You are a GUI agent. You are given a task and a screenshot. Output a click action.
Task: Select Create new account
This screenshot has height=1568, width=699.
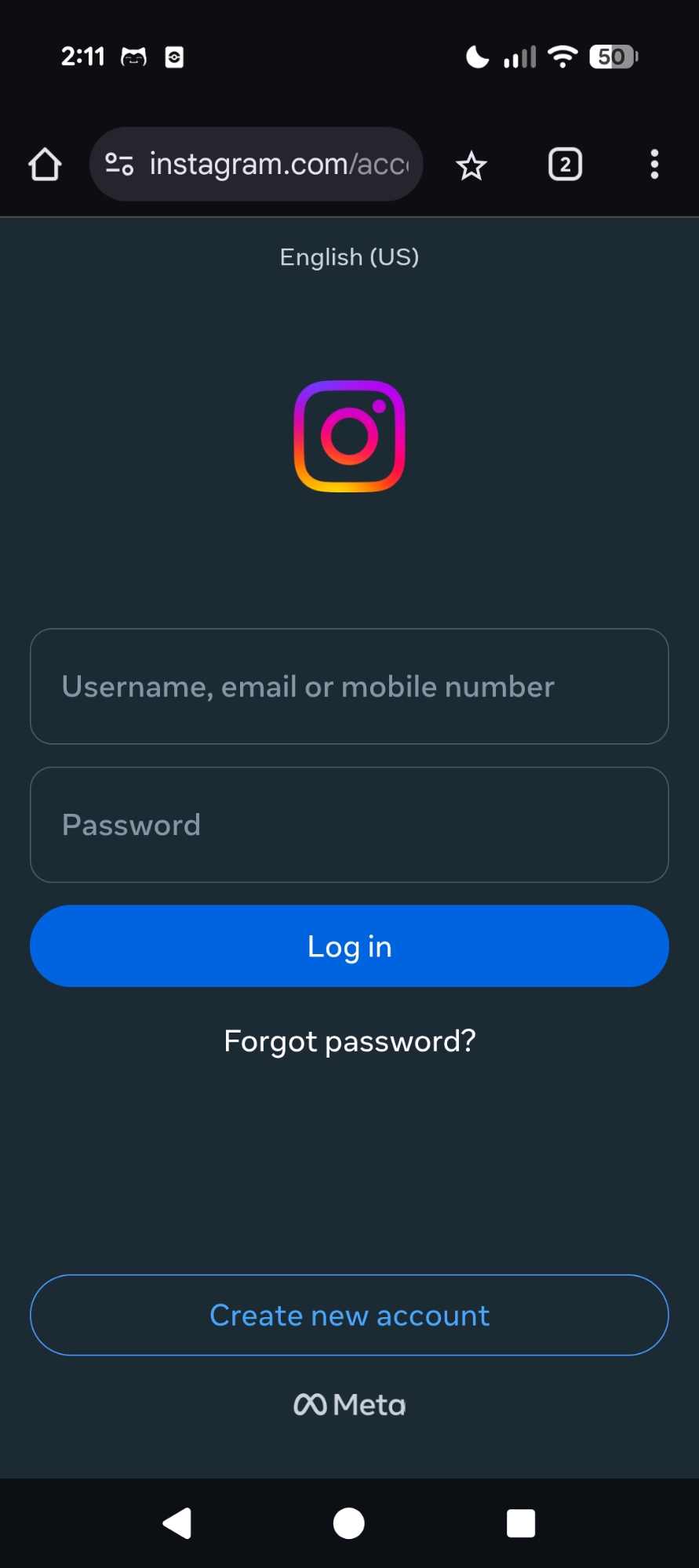349,1315
